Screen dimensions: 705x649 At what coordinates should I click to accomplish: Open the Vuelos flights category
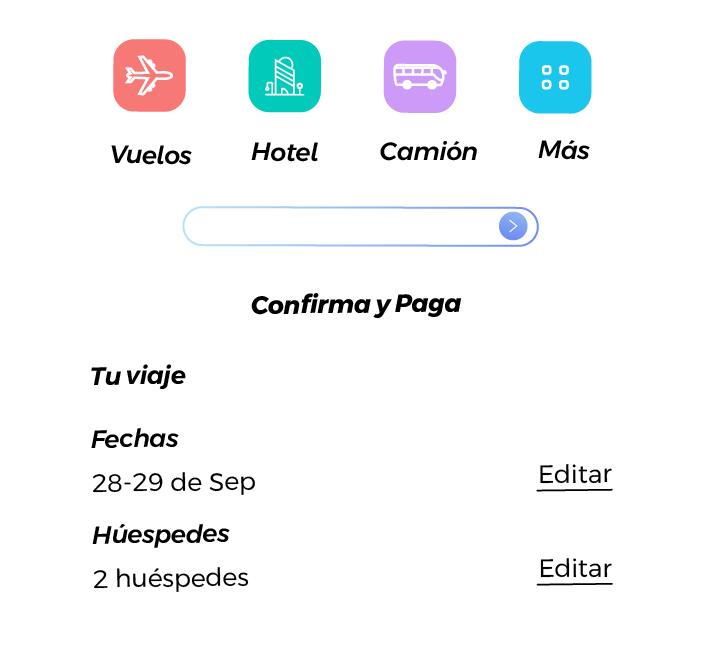[x=150, y=76]
